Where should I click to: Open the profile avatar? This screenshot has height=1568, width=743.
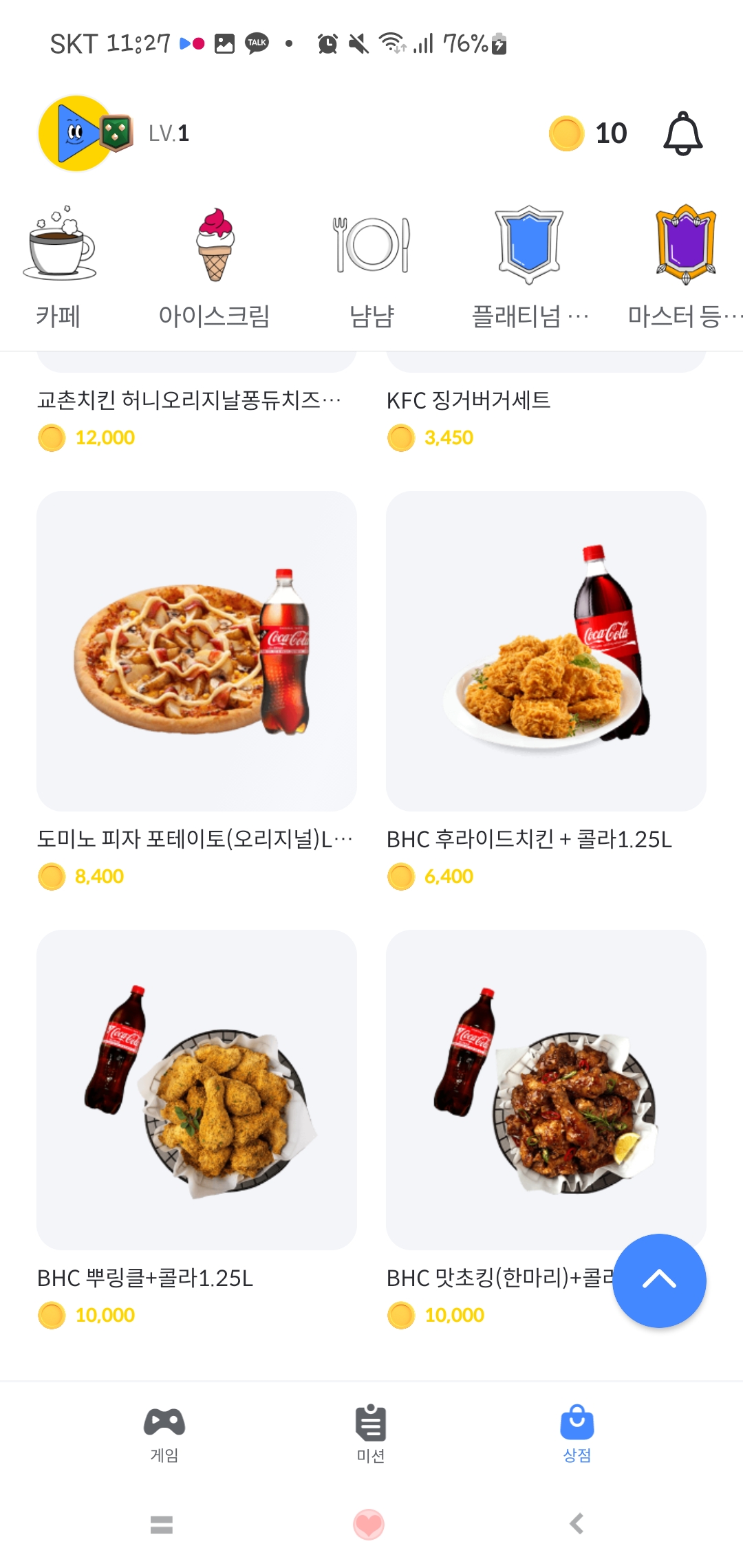coord(77,133)
